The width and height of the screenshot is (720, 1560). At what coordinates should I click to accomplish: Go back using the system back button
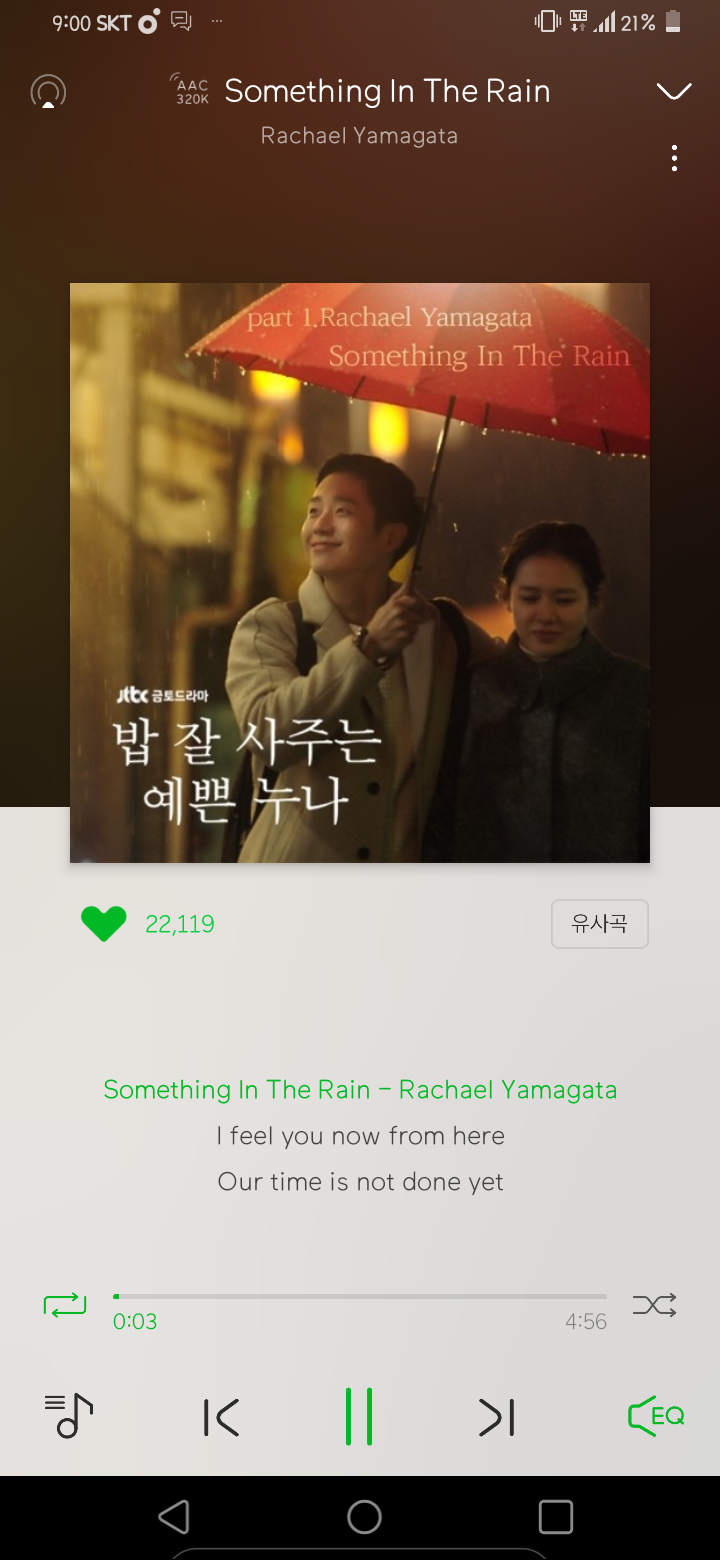(174, 1517)
